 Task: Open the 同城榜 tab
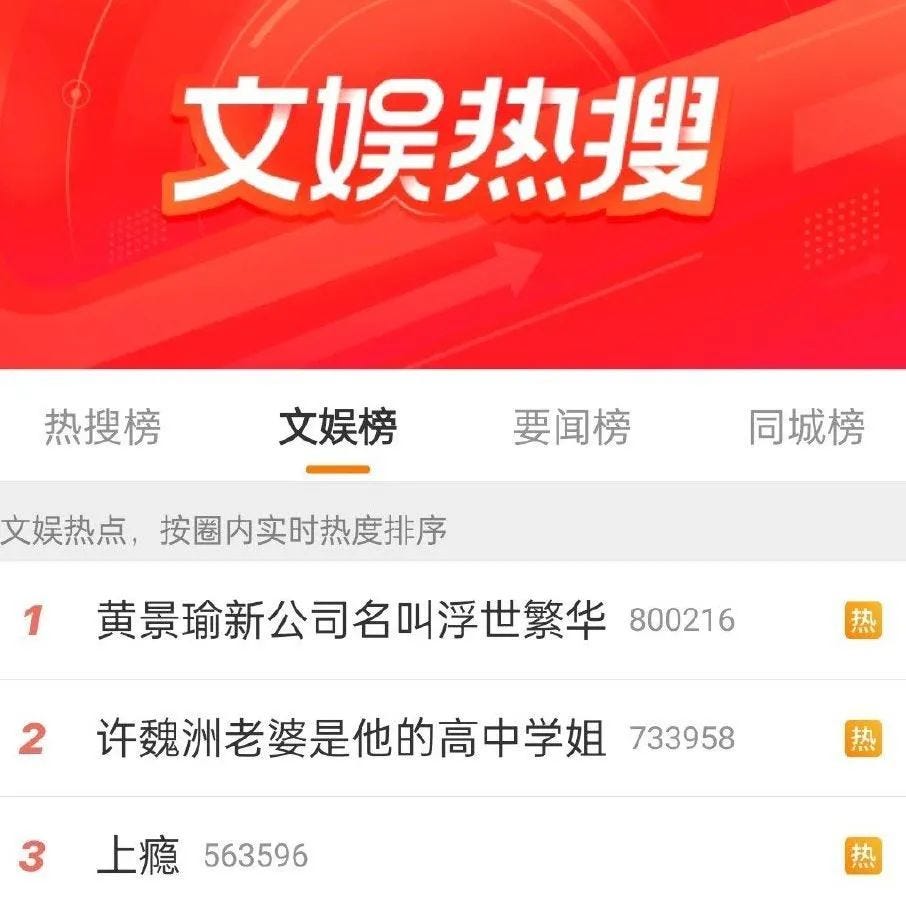point(806,427)
